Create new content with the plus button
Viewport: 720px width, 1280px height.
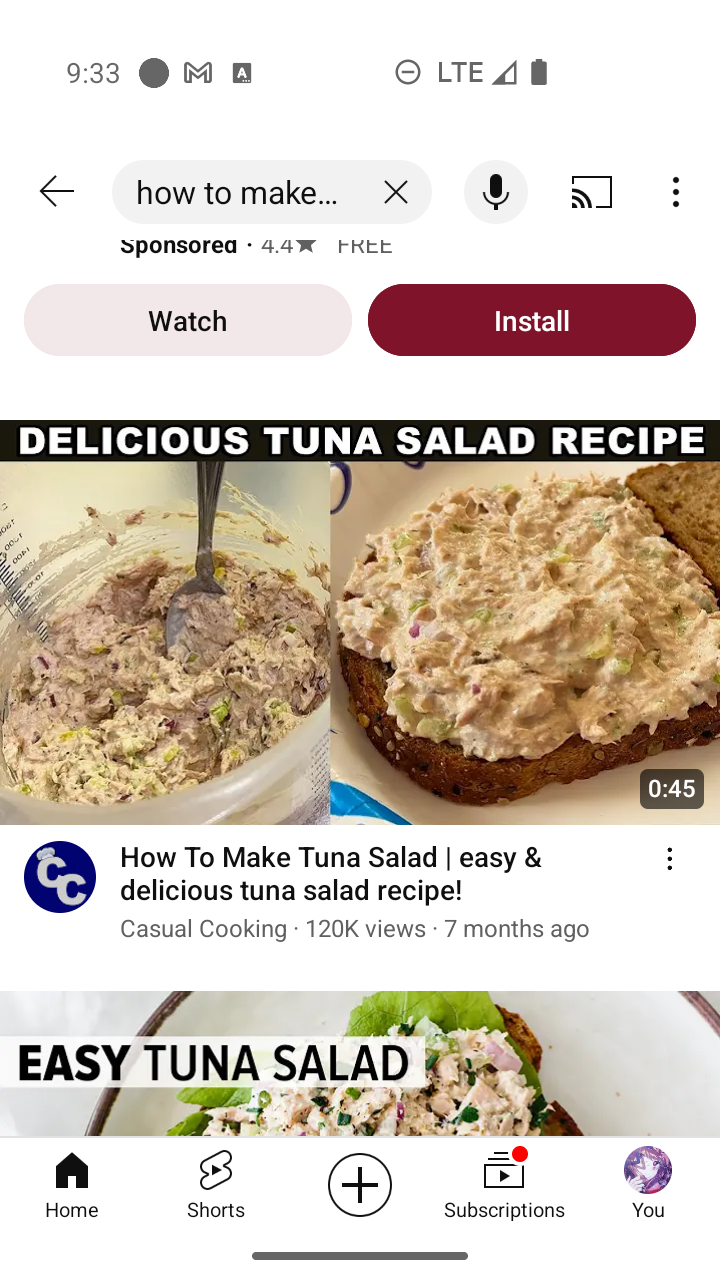click(x=360, y=1185)
